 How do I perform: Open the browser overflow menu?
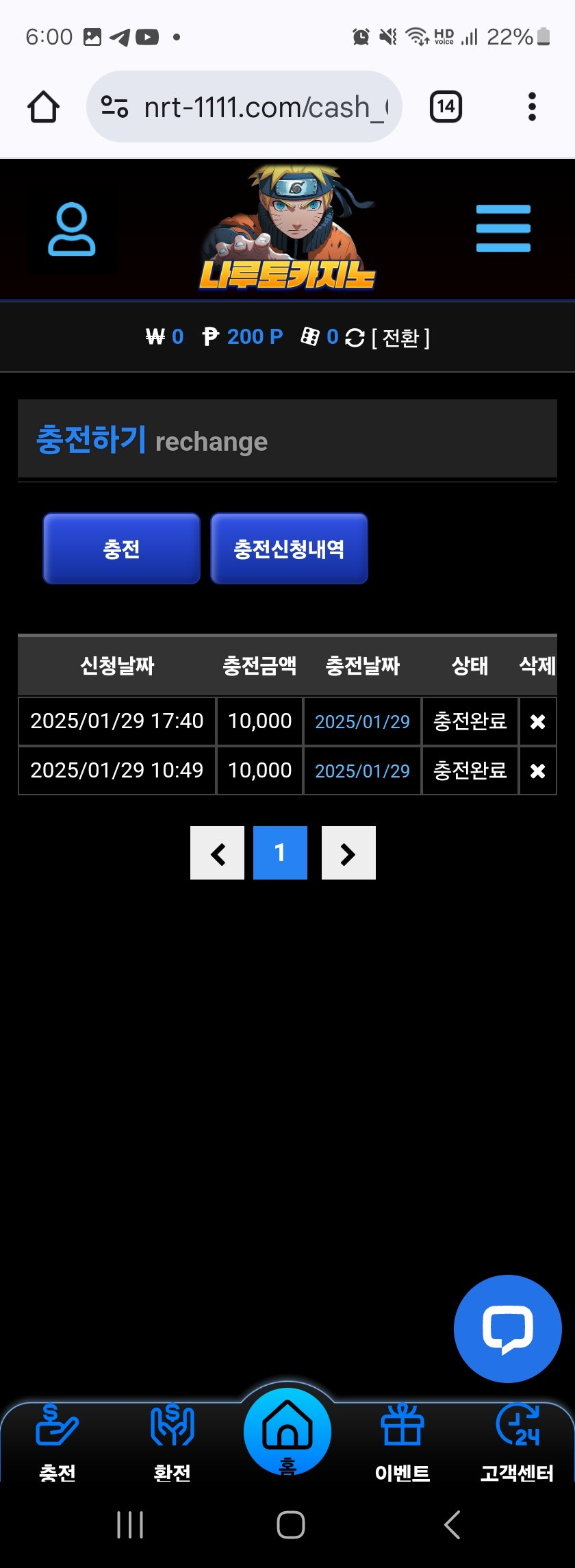tap(532, 107)
